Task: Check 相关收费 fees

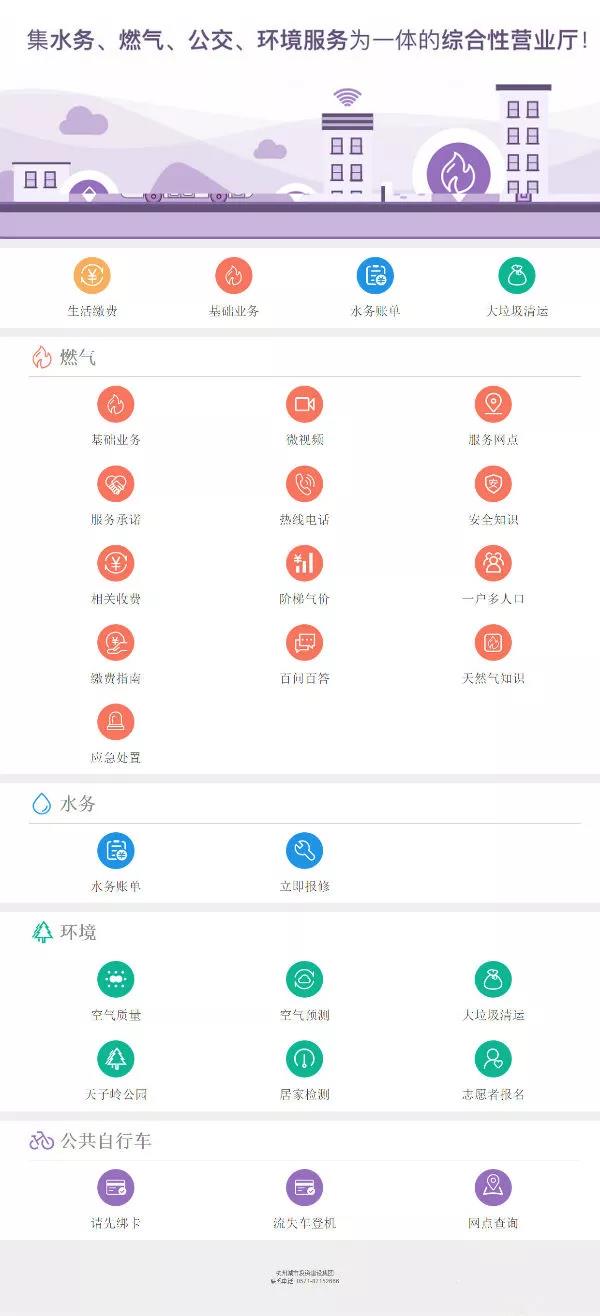Action: (115, 563)
